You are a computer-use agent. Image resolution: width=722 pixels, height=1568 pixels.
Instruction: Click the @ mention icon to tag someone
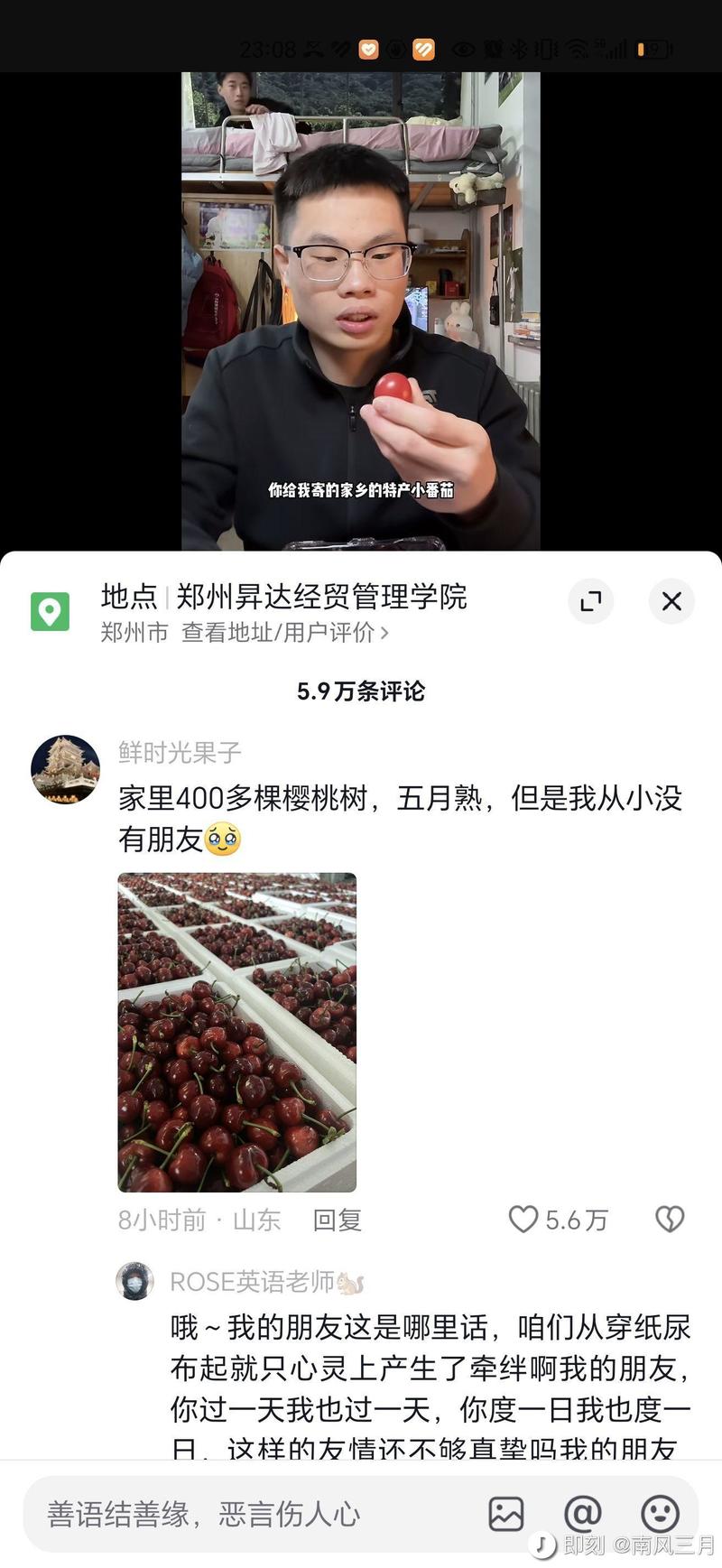tap(583, 1513)
